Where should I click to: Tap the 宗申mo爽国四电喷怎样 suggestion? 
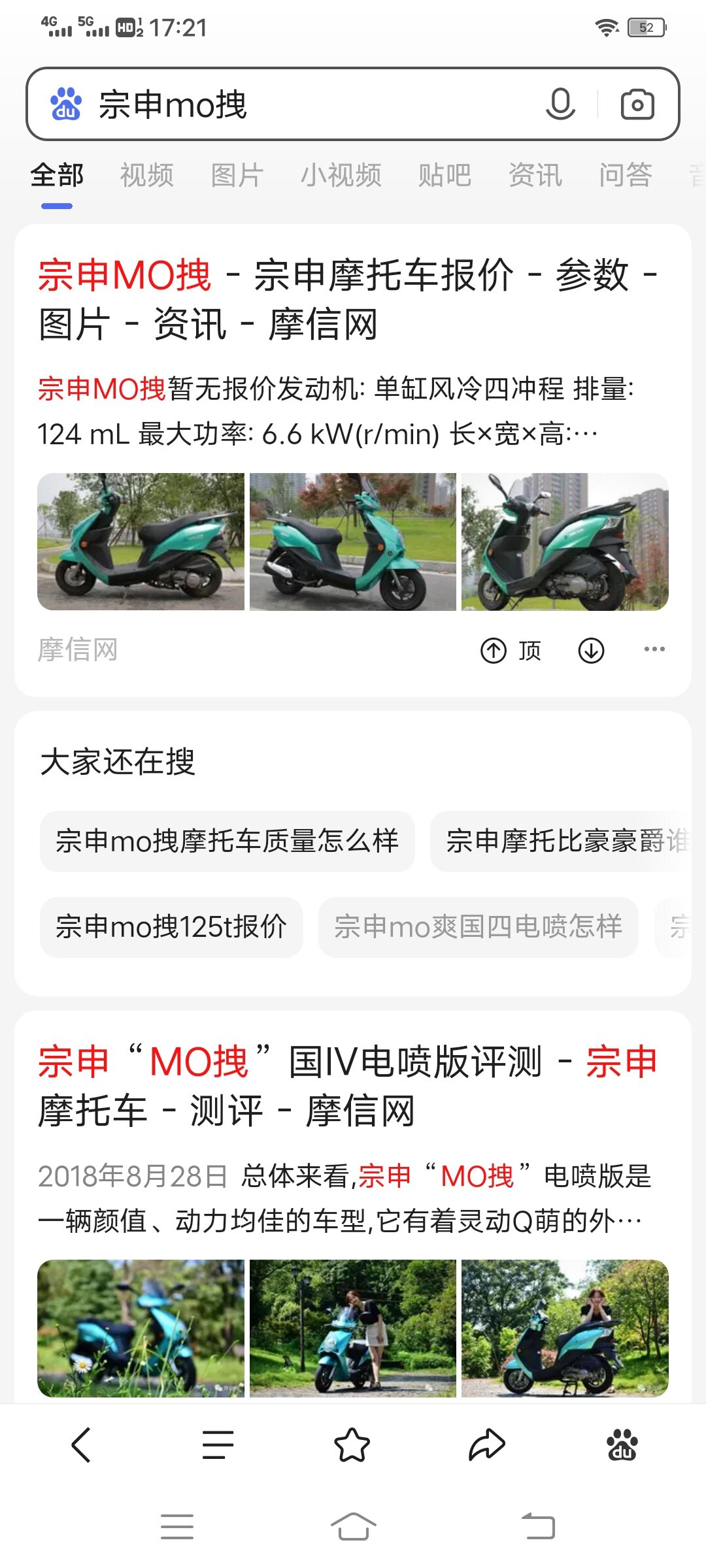click(478, 927)
